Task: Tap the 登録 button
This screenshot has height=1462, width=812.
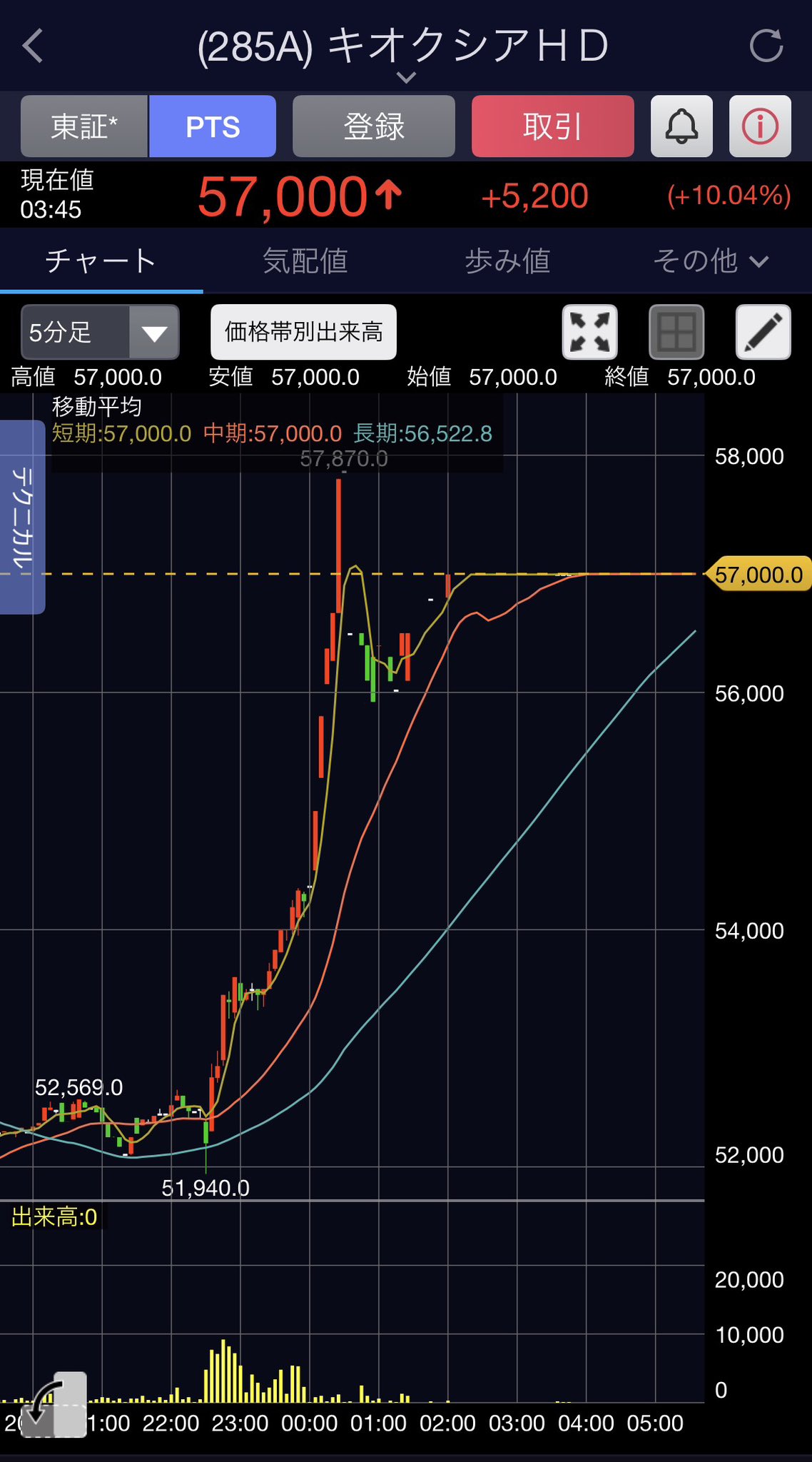Action: pyautogui.click(x=374, y=126)
